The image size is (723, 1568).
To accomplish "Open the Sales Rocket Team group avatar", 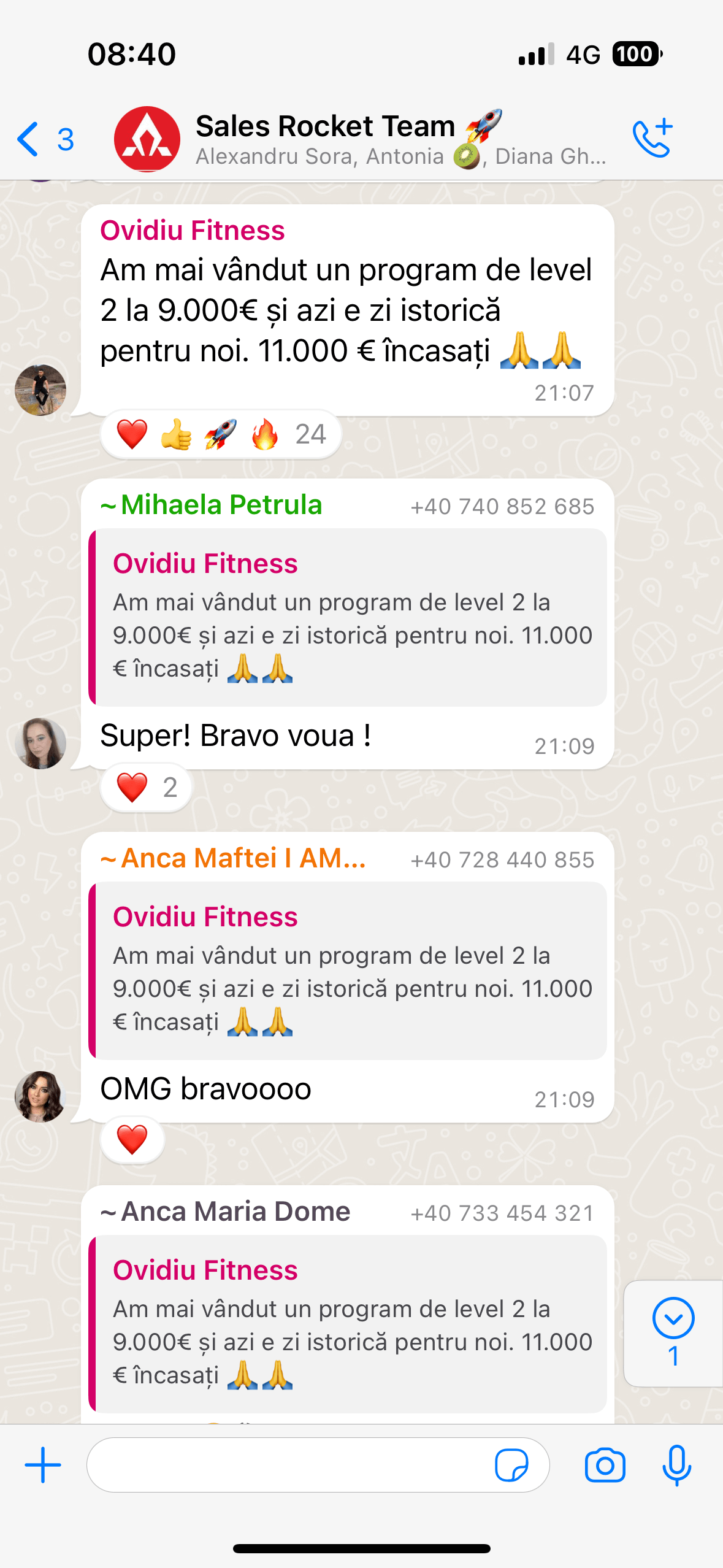I will click(x=147, y=139).
